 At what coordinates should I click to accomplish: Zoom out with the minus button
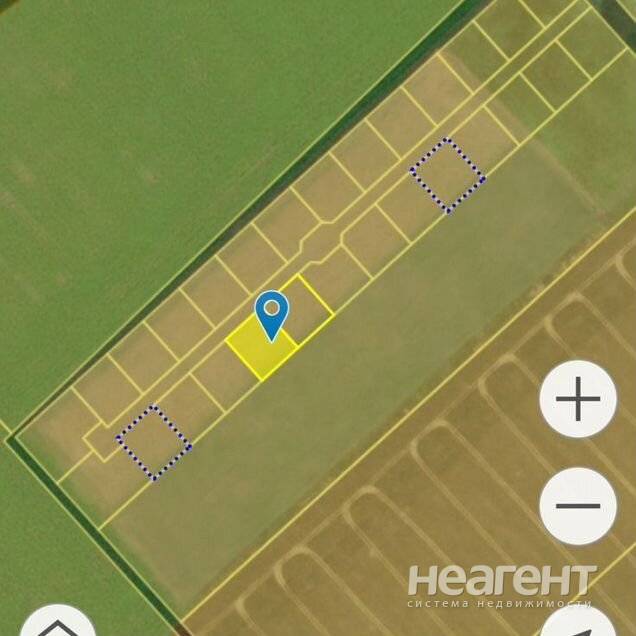click(578, 506)
